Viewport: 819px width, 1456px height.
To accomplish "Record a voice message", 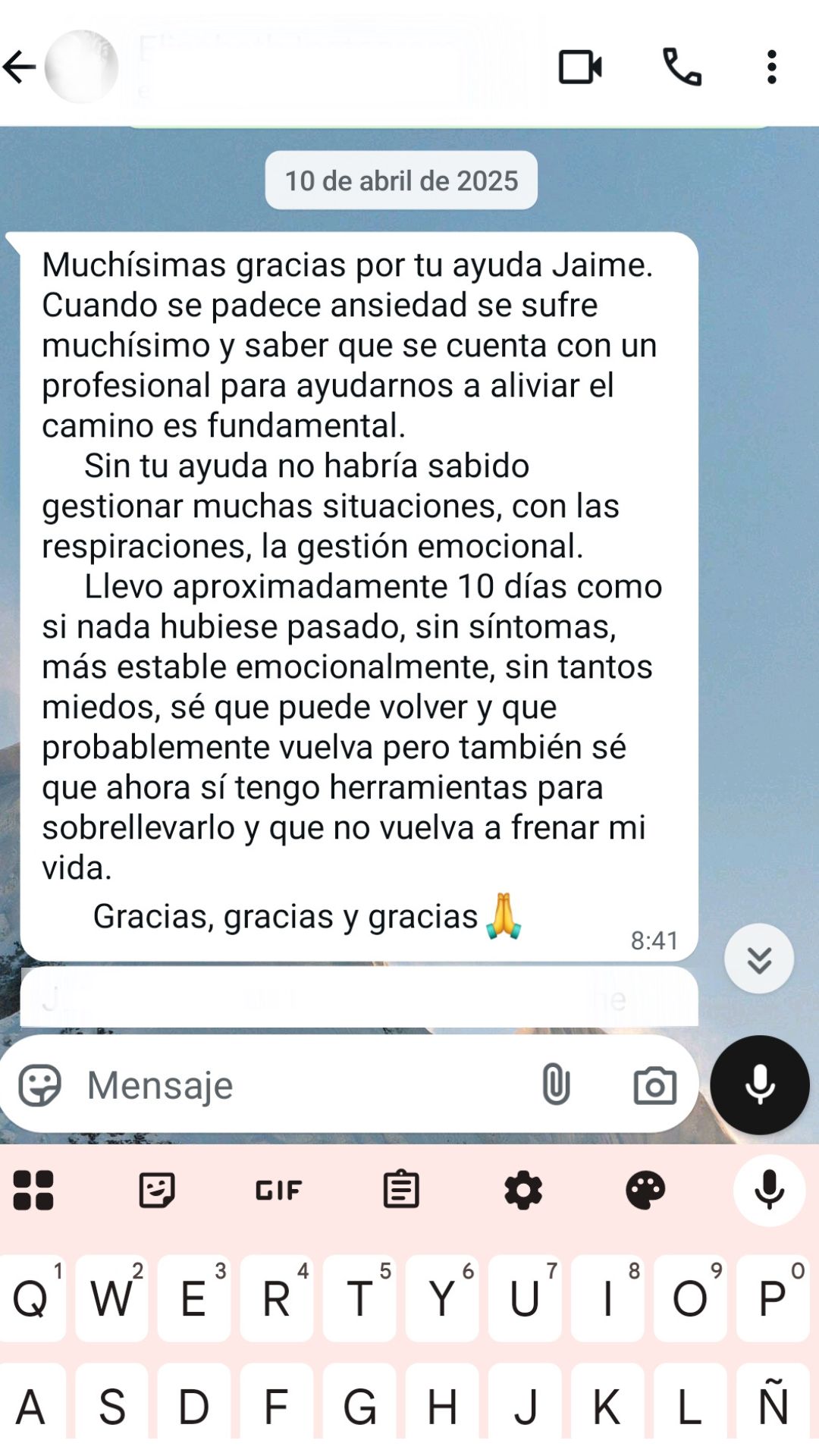I will coord(759,1085).
